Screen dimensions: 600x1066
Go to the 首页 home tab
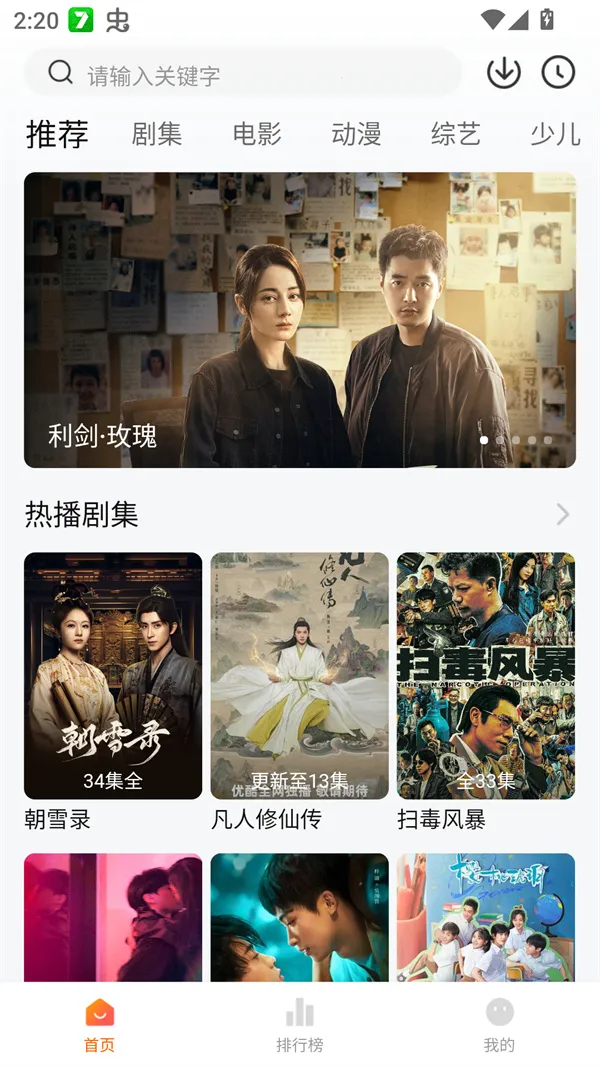pos(99,1026)
